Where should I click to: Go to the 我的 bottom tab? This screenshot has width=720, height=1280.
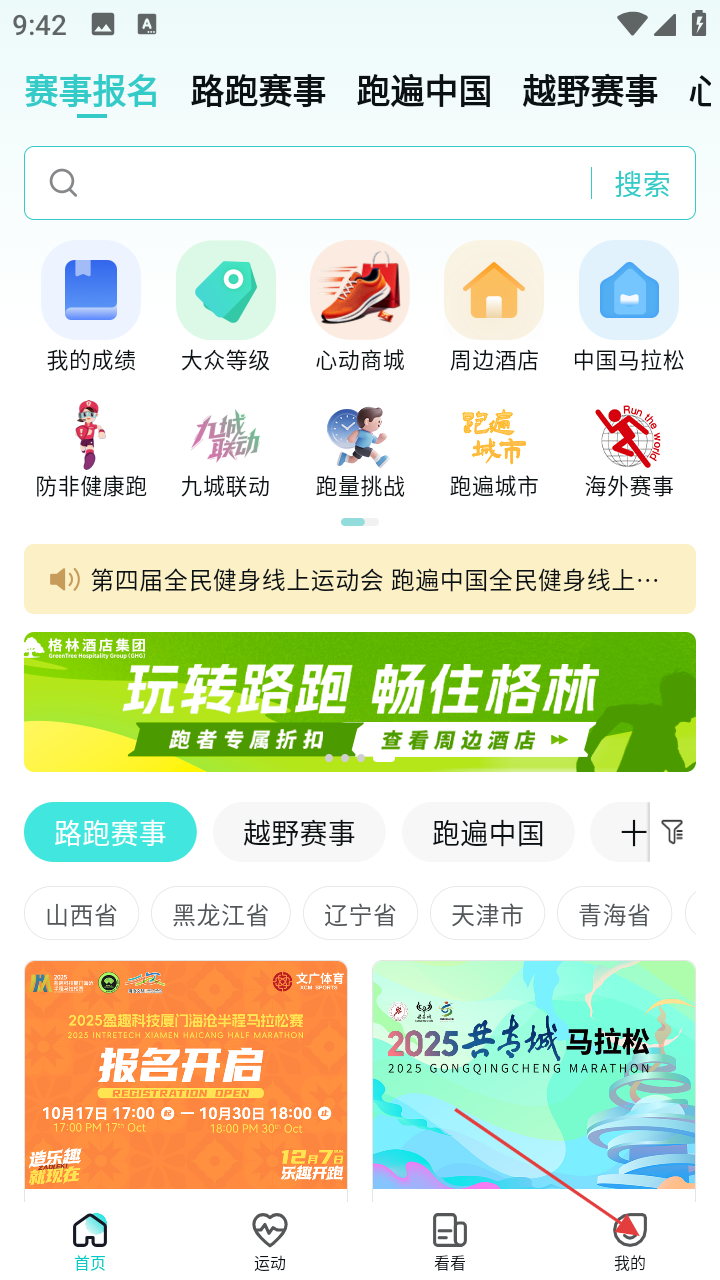(x=630, y=1242)
